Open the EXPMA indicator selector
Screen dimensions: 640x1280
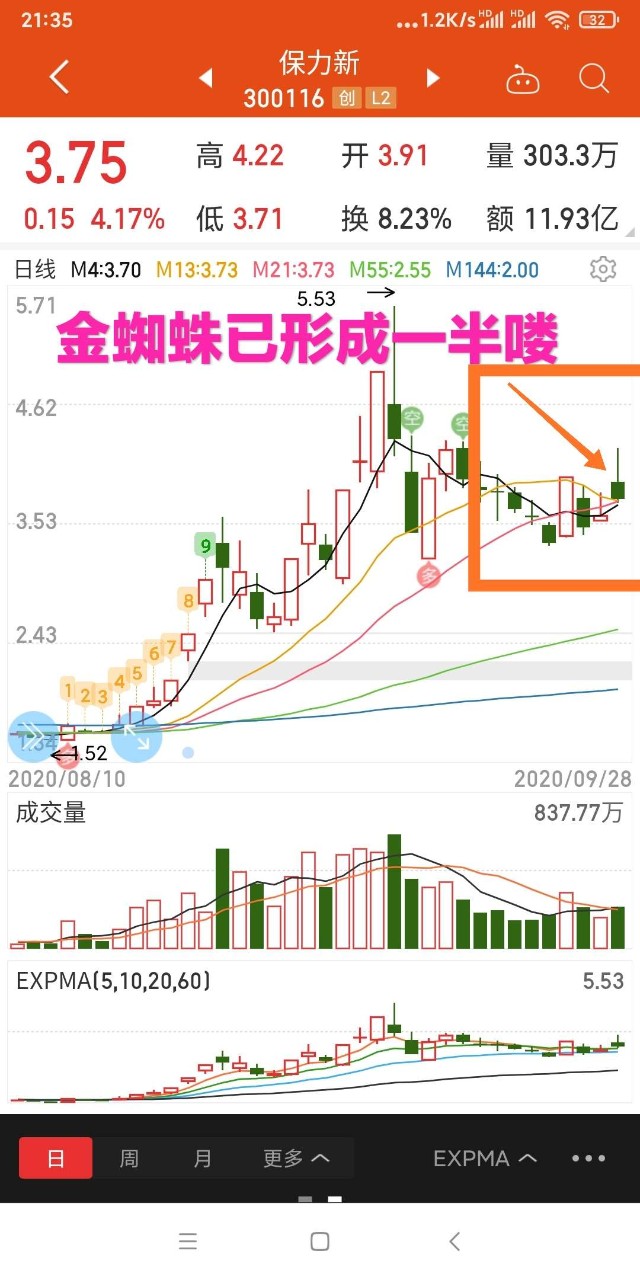coord(485,1158)
